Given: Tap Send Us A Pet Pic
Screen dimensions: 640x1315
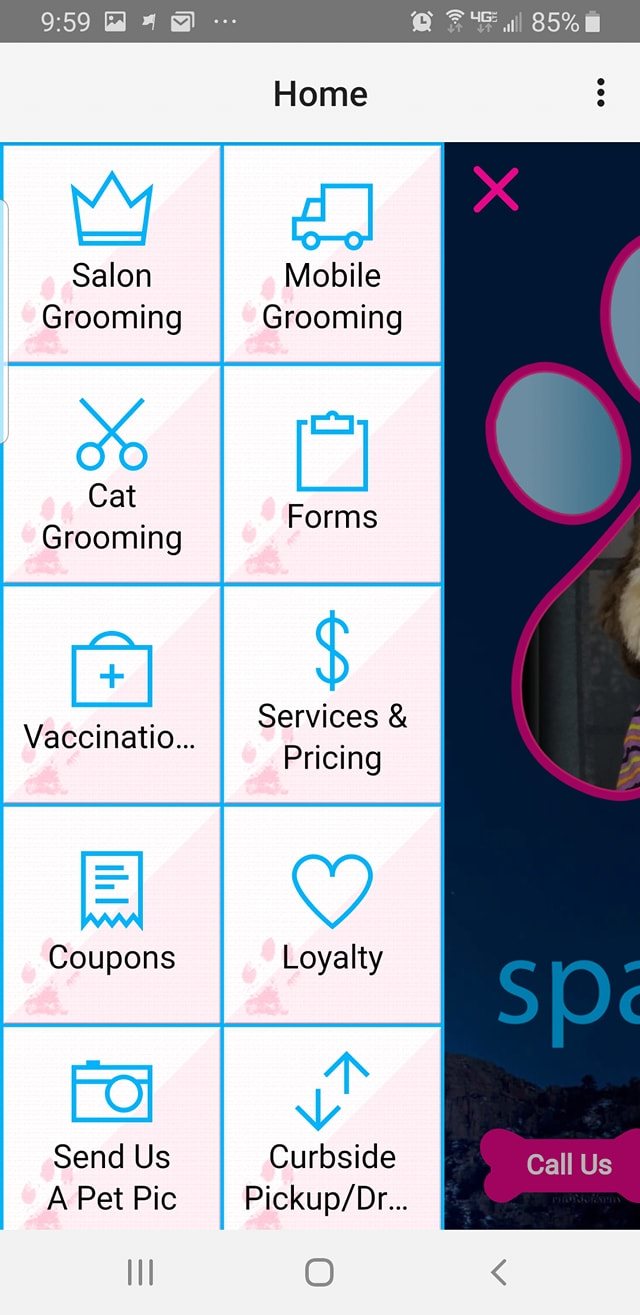Looking at the screenshot, I should 112,1130.
